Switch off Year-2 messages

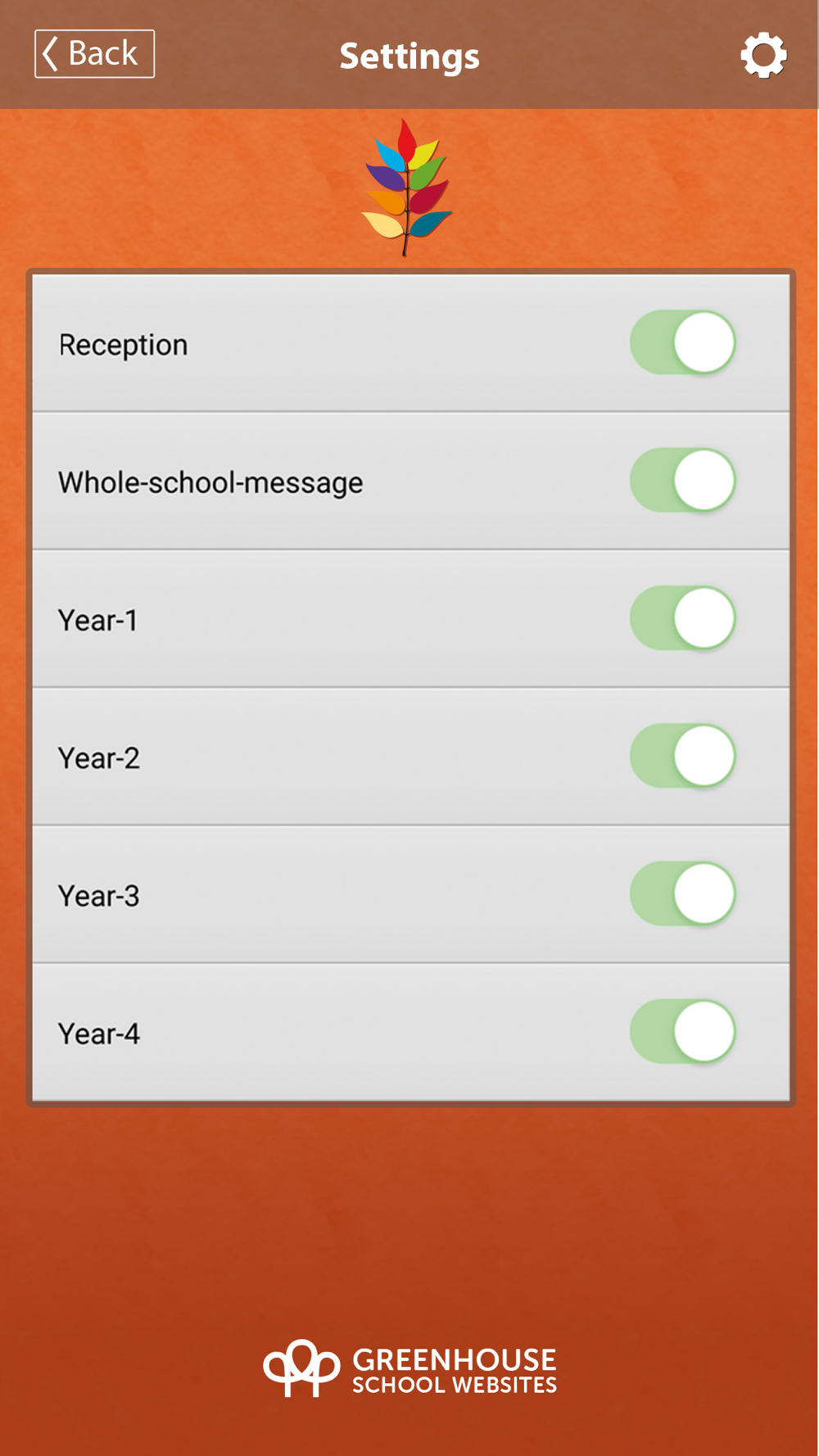coord(682,756)
